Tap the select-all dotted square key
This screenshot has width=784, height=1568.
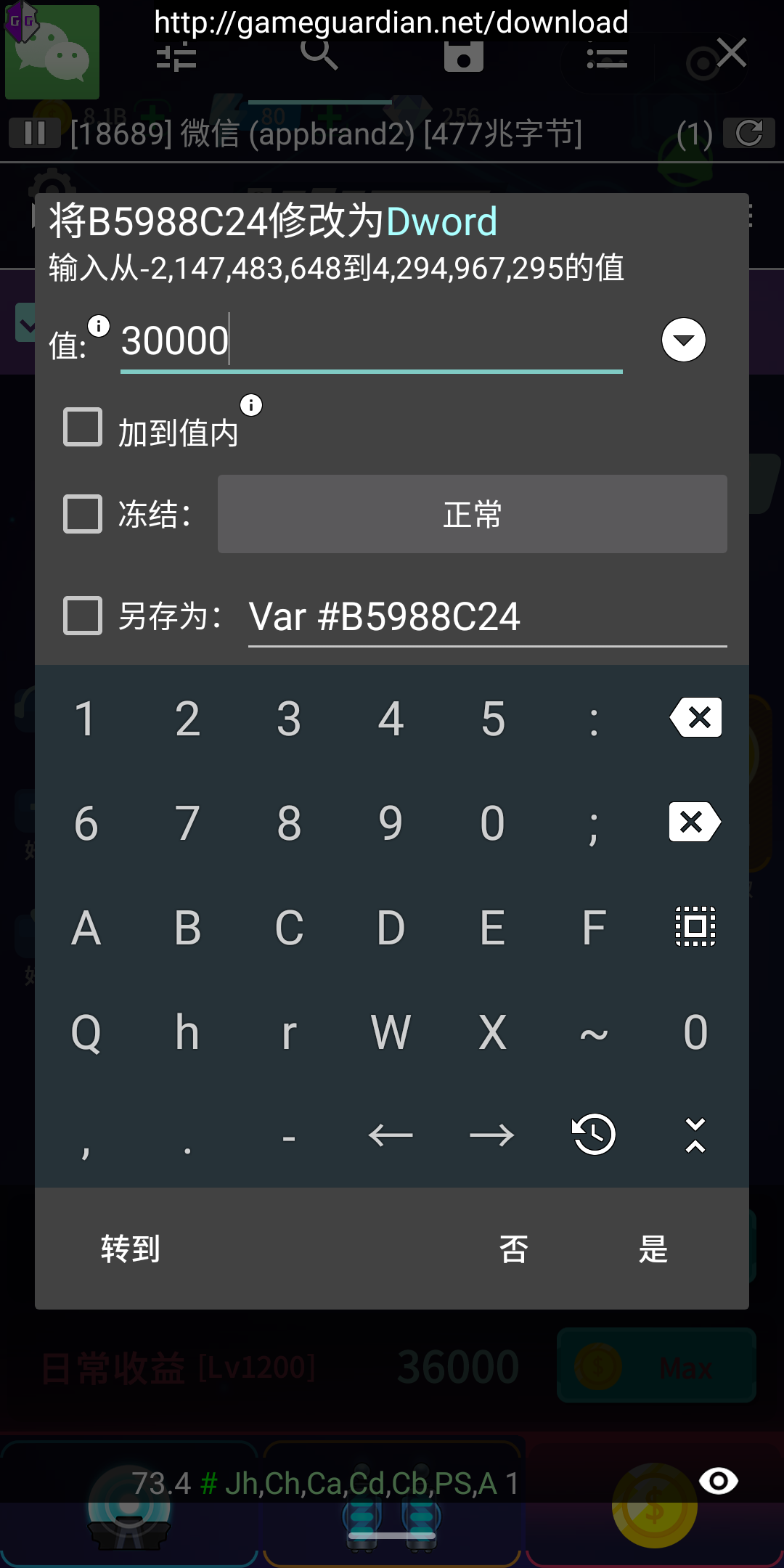coord(695,927)
